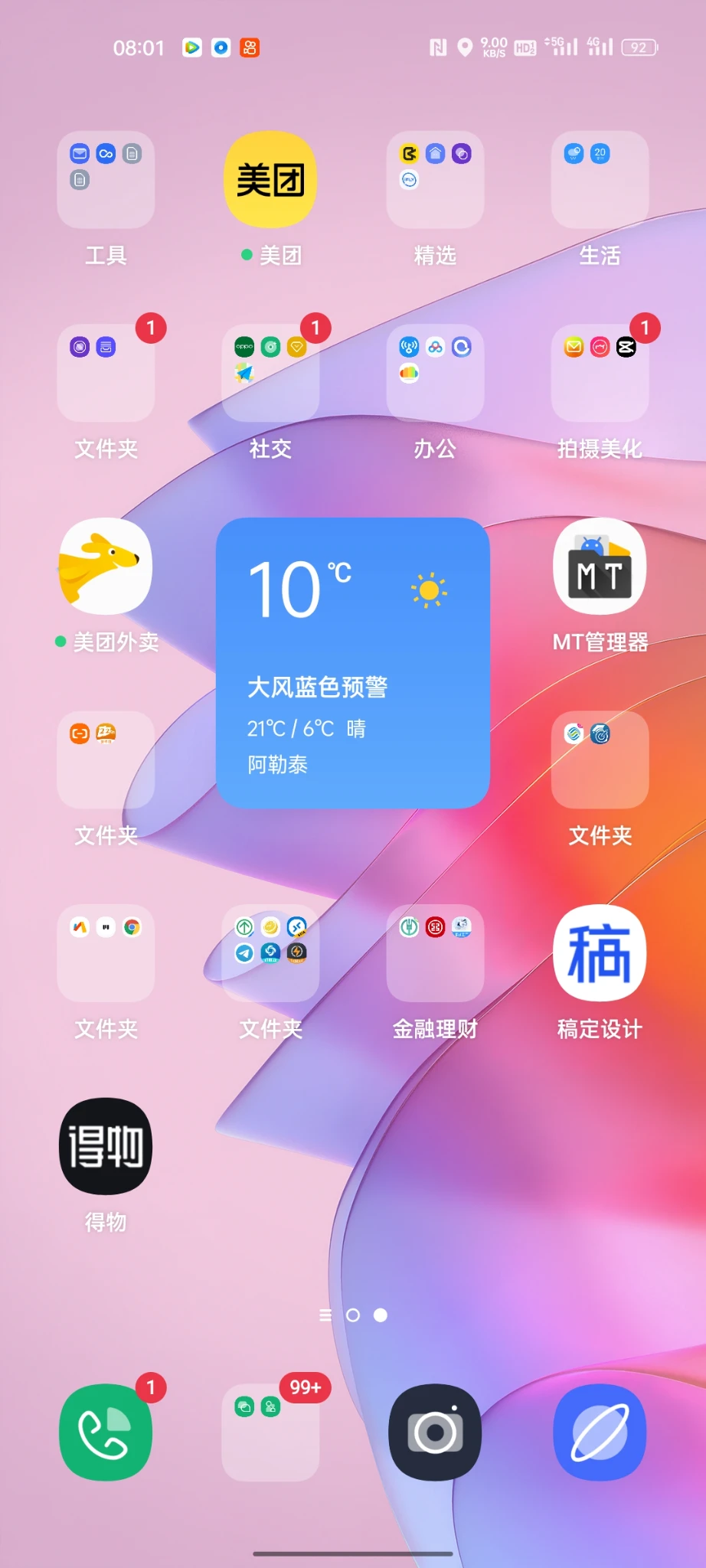Open folder containing Telegram
This screenshot has height=1568, width=706.
[270, 953]
